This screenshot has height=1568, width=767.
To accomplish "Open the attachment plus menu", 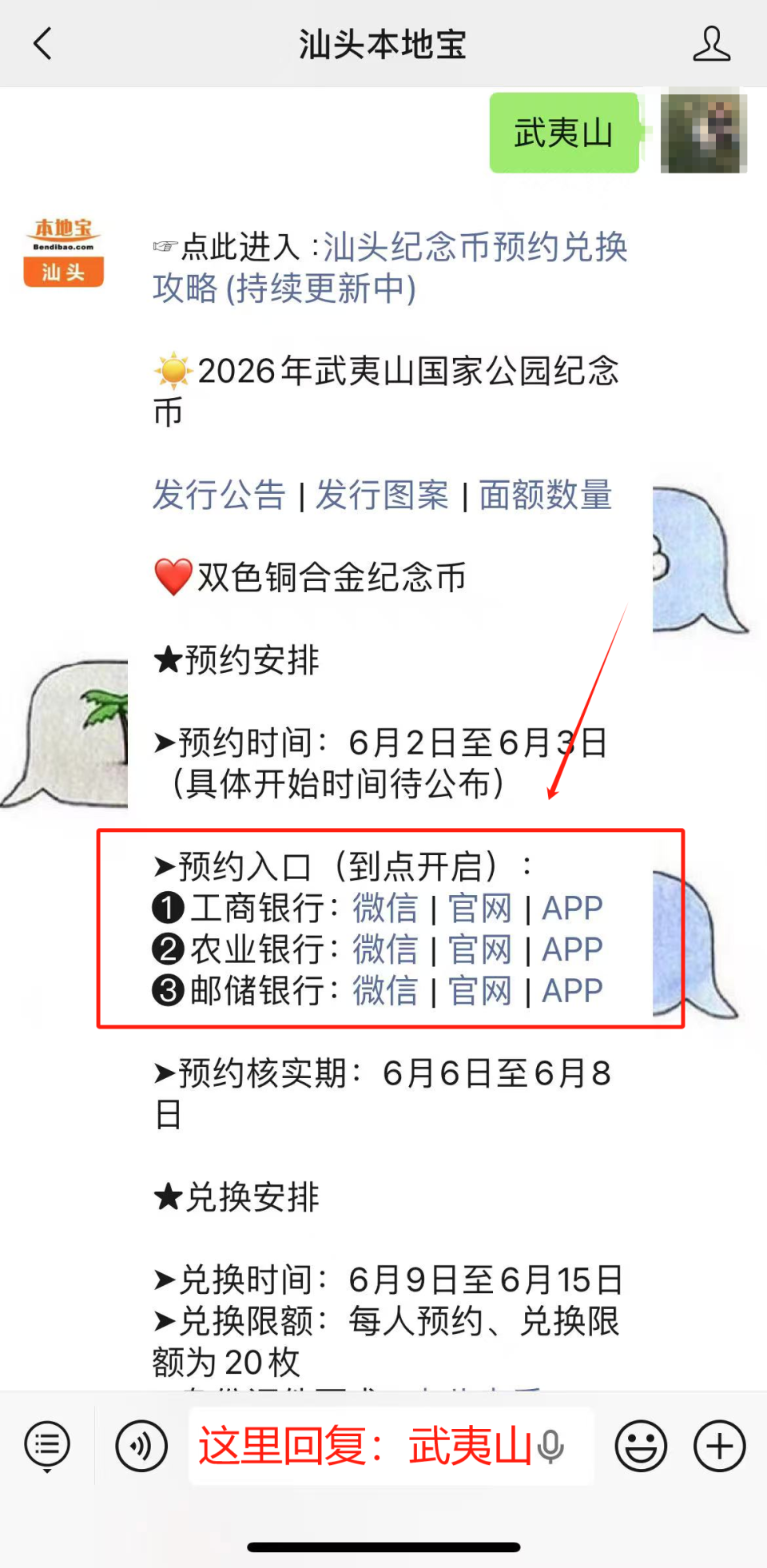I will (718, 1445).
